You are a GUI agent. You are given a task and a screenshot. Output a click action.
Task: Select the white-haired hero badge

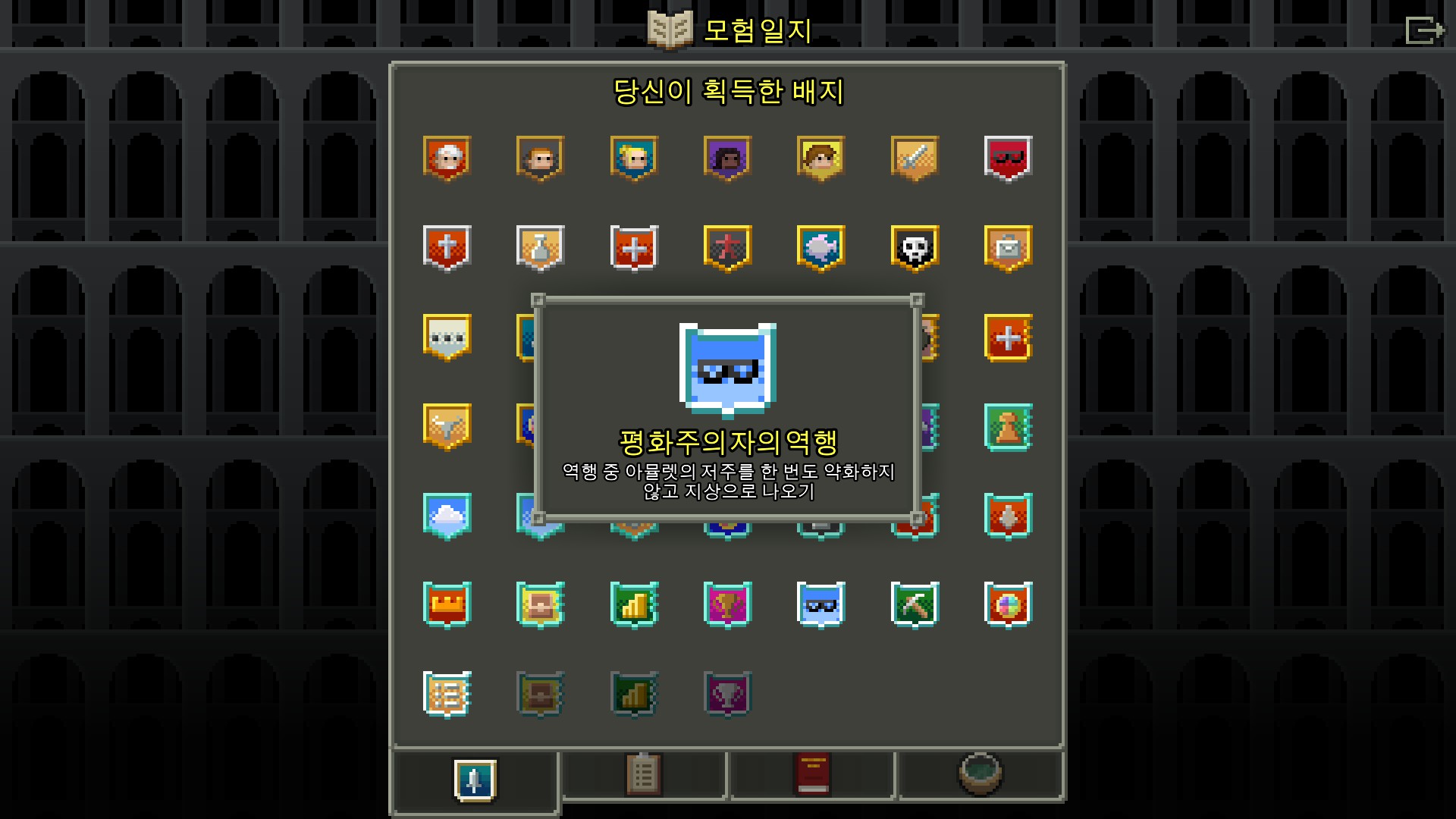[x=447, y=158]
